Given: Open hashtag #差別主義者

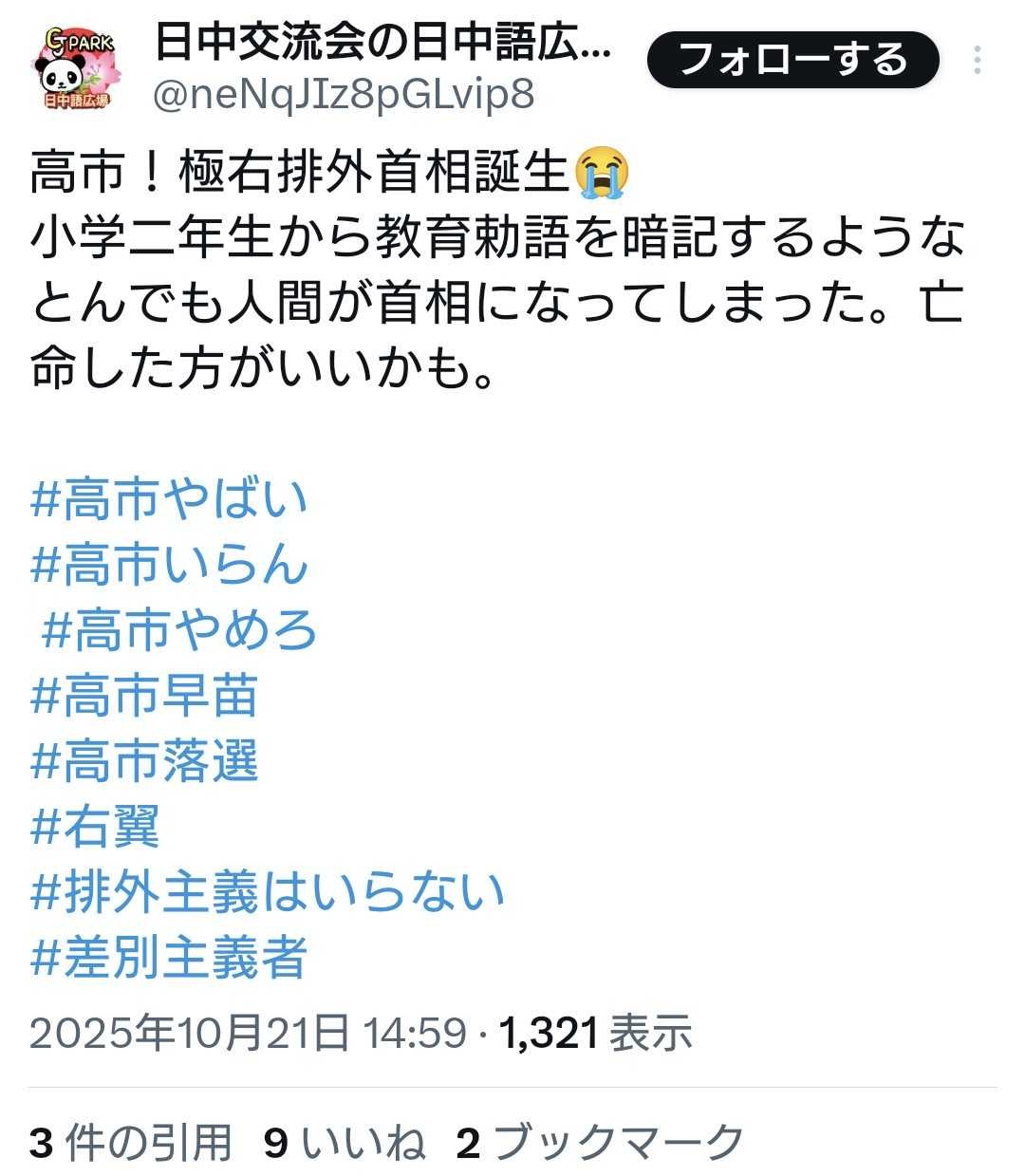Looking at the screenshot, I should click(169, 958).
